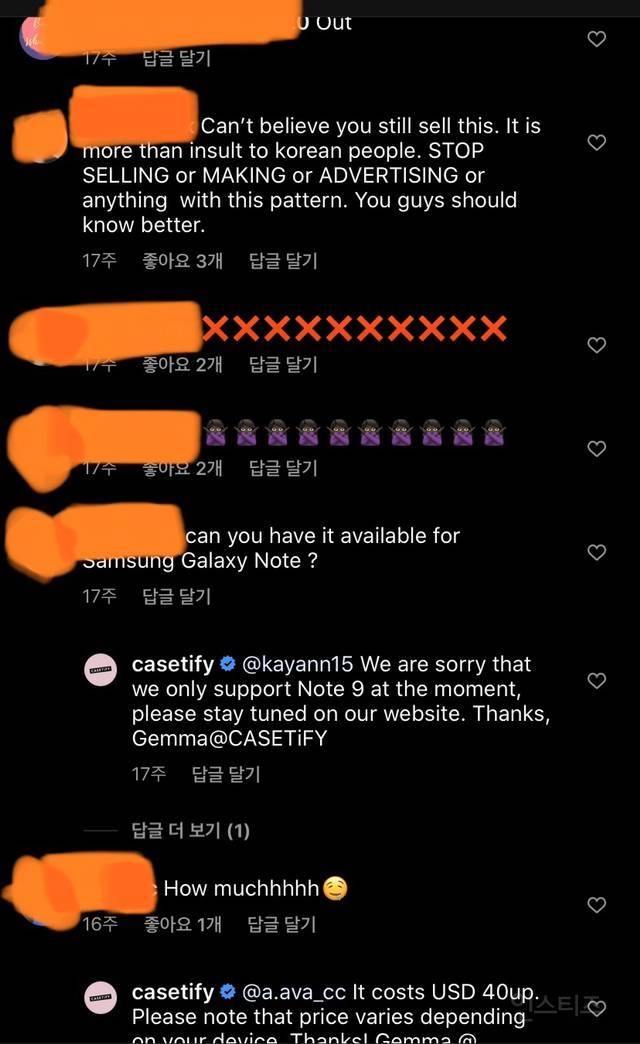View 좋아요 1개 likes on "How muchhhh"
This screenshot has width=640, height=1044.
point(181,924)
